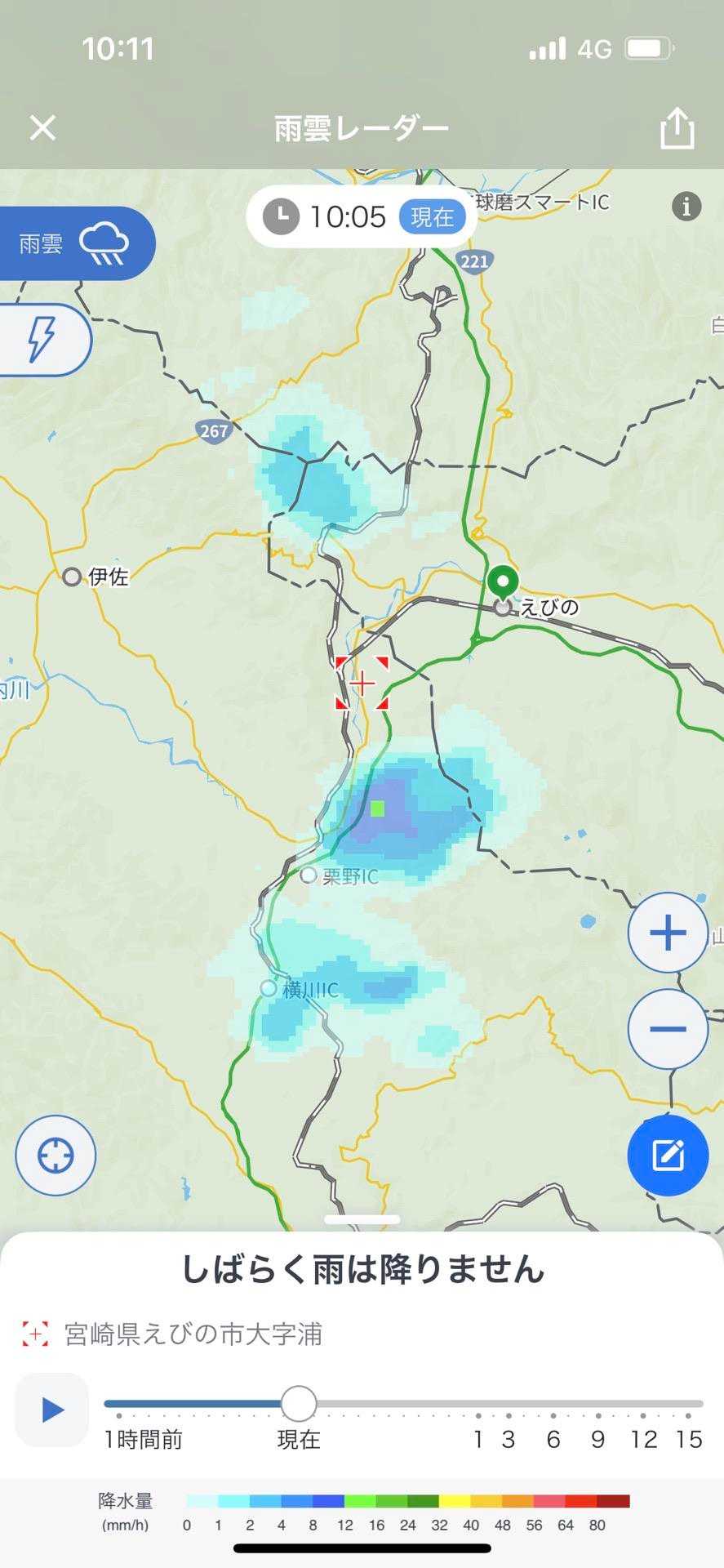Close the rain radar screen
724x1568 pixels.
pos(42,127)
